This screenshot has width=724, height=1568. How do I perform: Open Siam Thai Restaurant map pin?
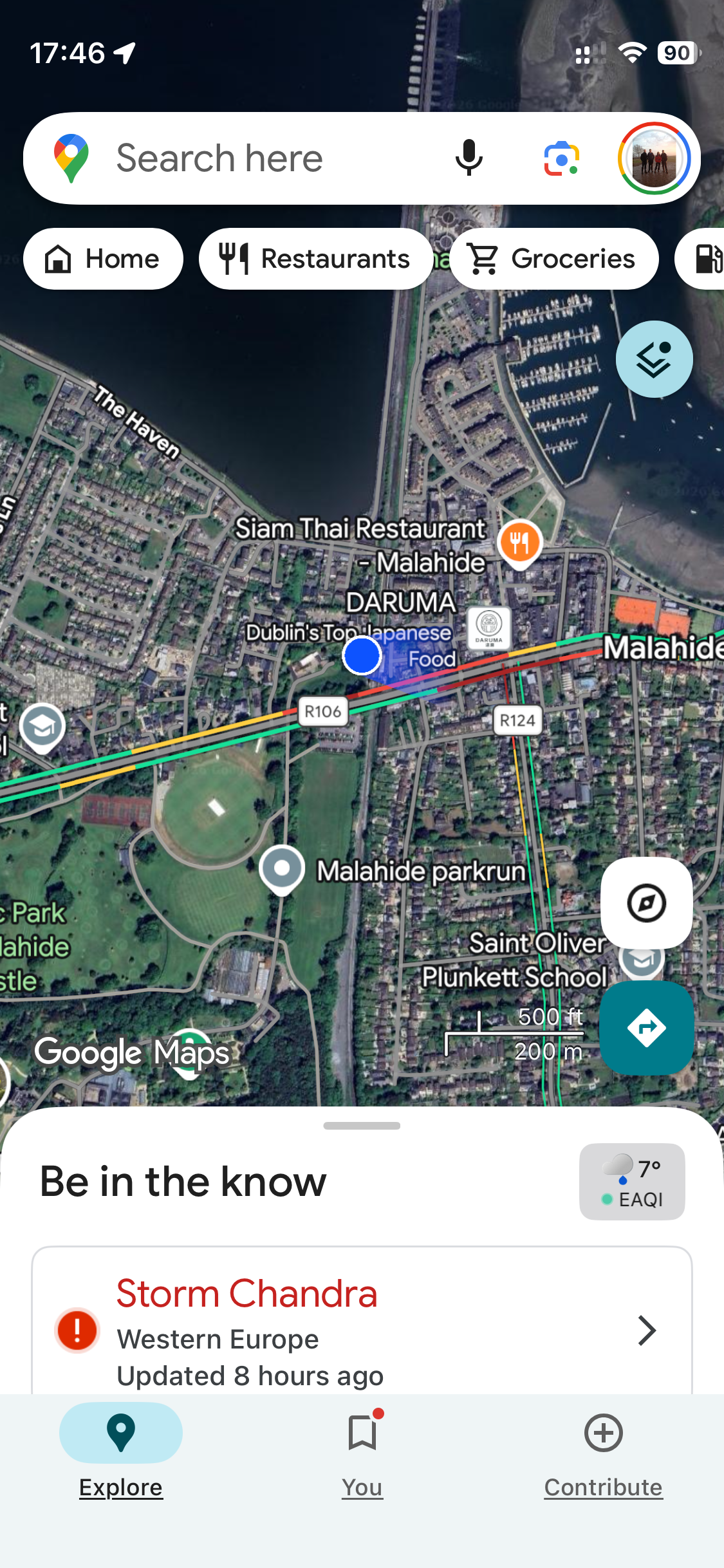tap(519, 543)
